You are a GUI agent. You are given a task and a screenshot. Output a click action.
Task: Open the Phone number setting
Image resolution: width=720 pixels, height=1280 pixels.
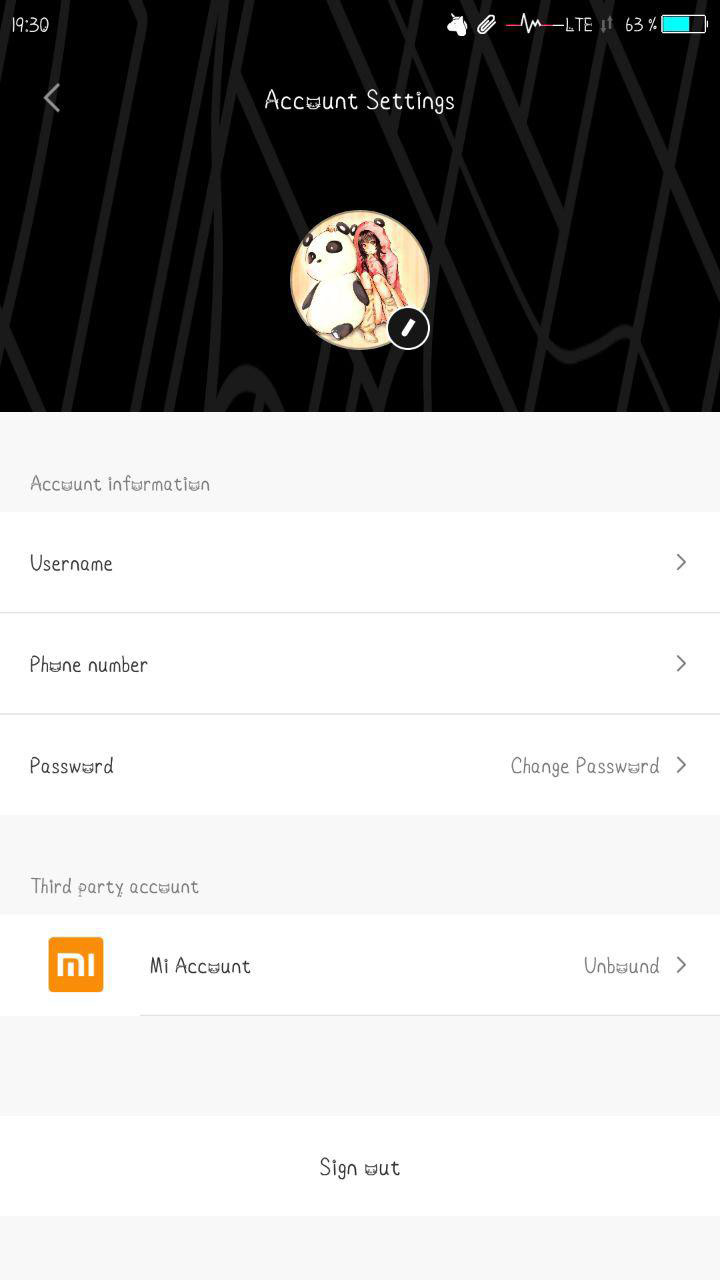pos(360,664)
